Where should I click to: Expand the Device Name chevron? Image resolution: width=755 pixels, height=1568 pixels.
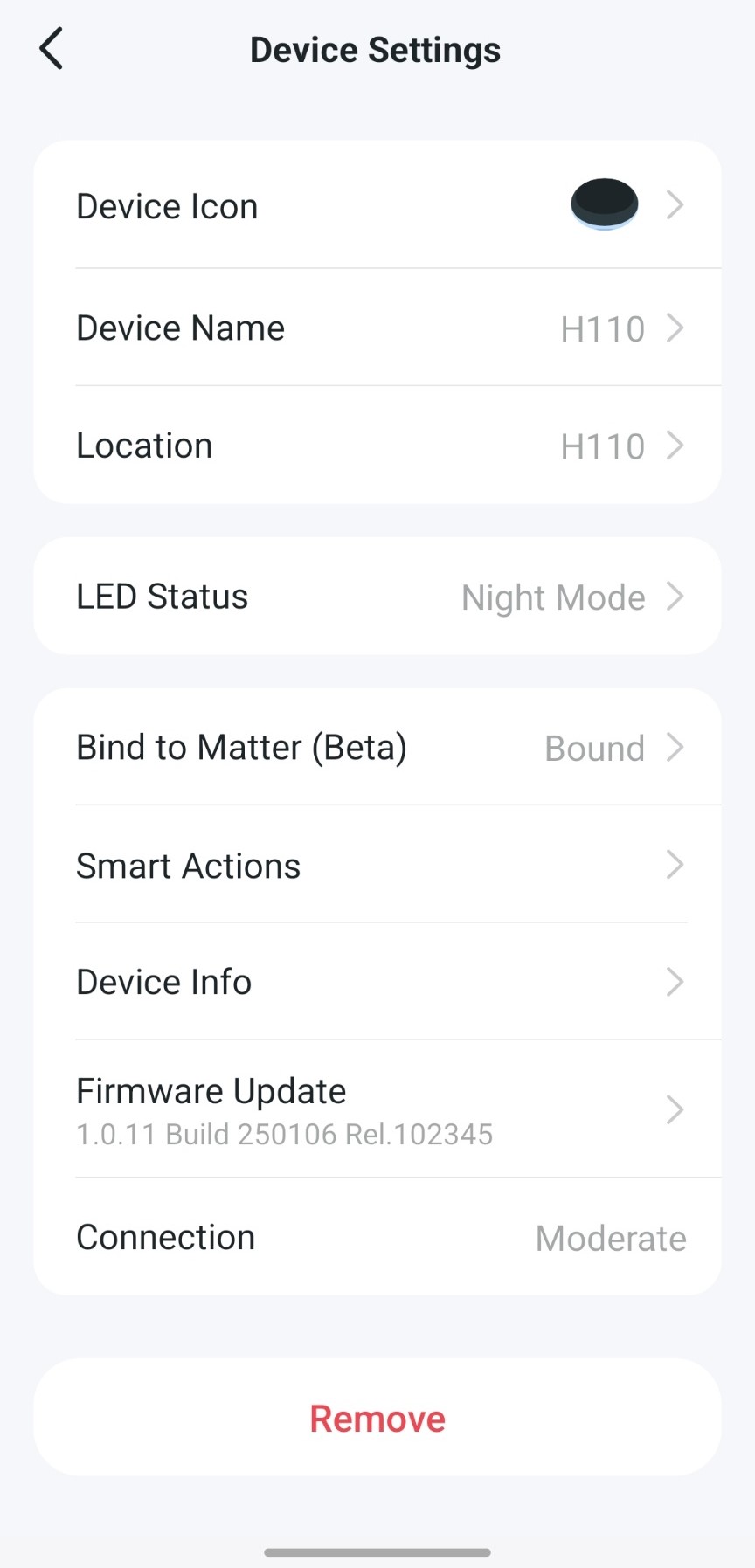click(675, 328)
